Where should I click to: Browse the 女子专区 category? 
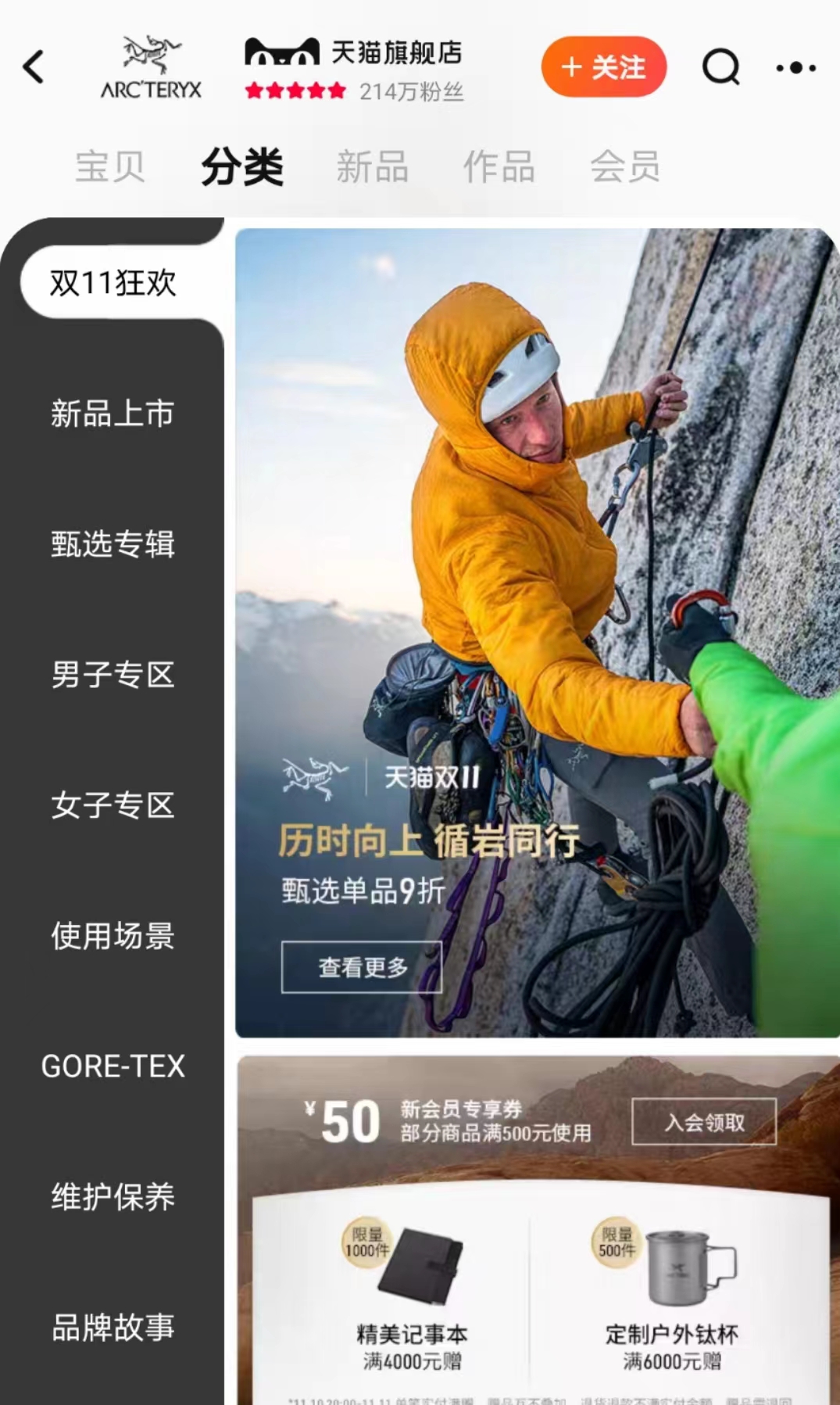113,805
